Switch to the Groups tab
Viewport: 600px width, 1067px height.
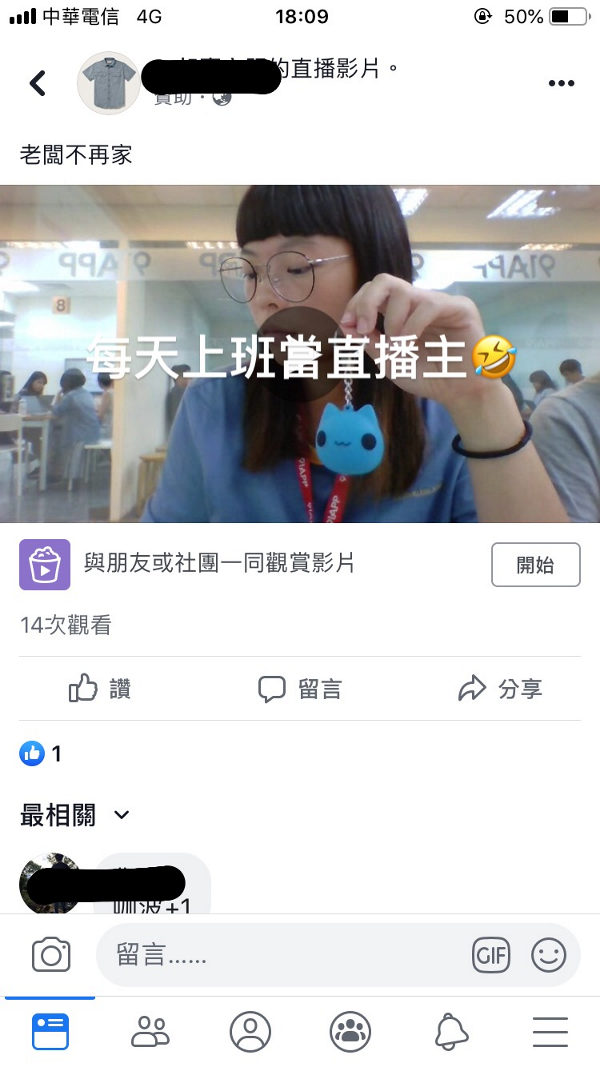[x=350, y=1031]
